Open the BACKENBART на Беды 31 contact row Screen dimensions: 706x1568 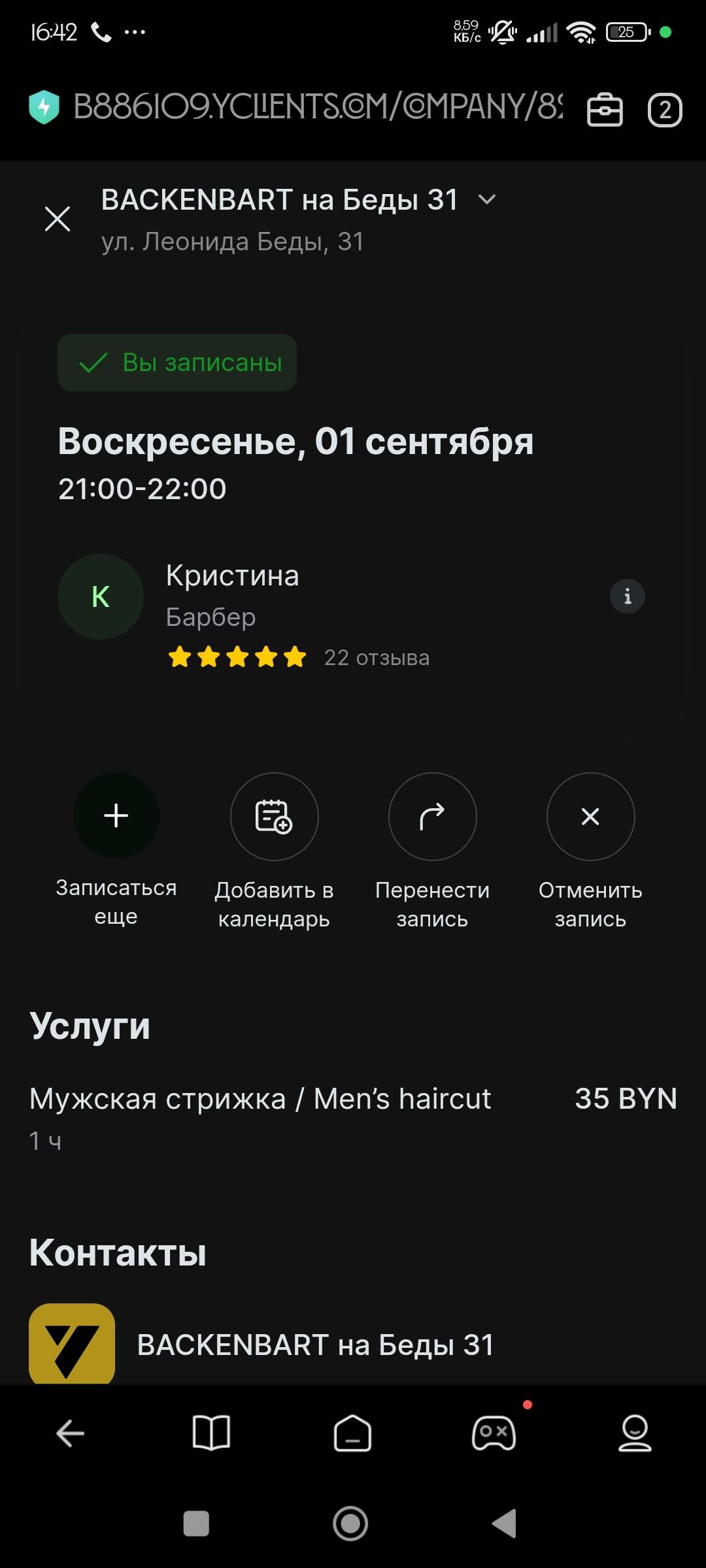(x=315, y=1345)
